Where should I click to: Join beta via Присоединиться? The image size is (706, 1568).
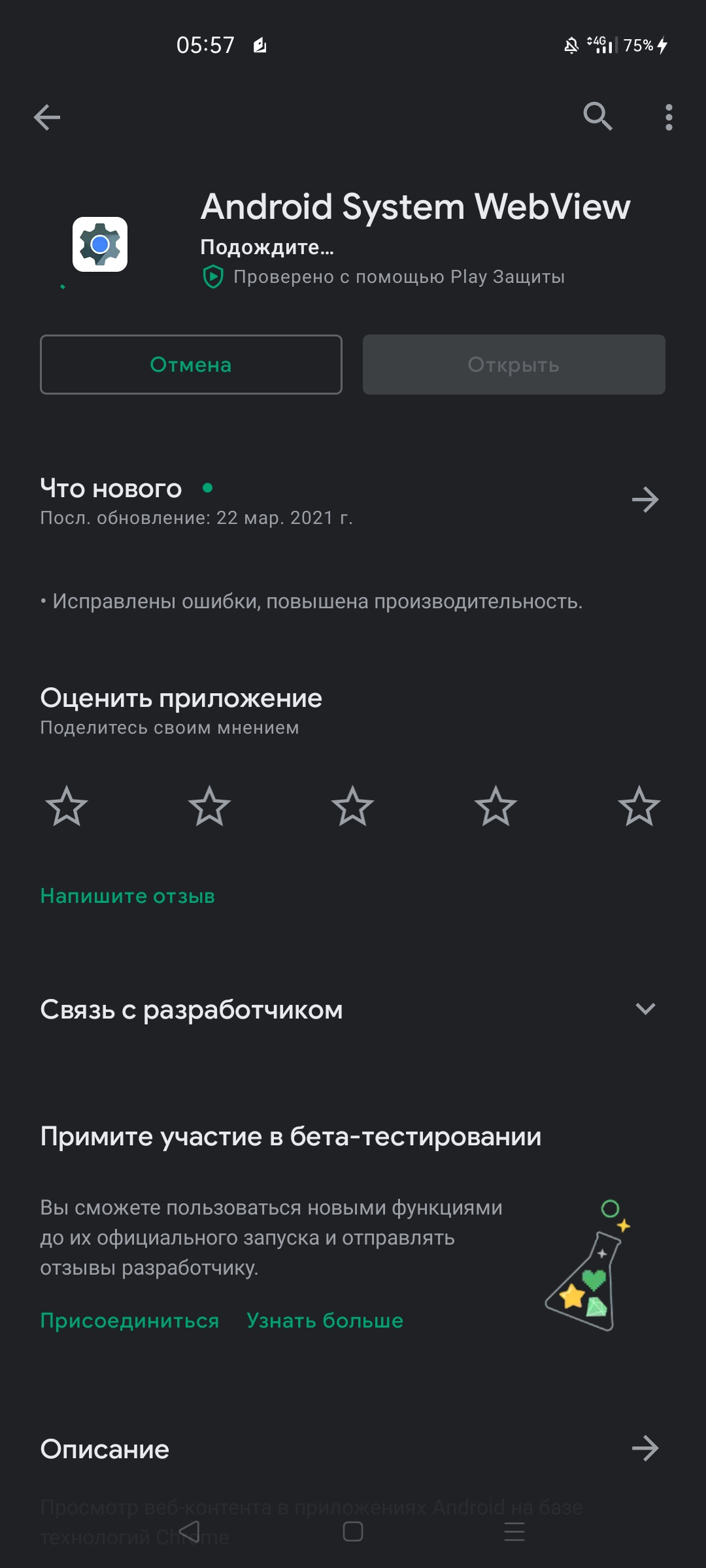(x=129, y=1320)
